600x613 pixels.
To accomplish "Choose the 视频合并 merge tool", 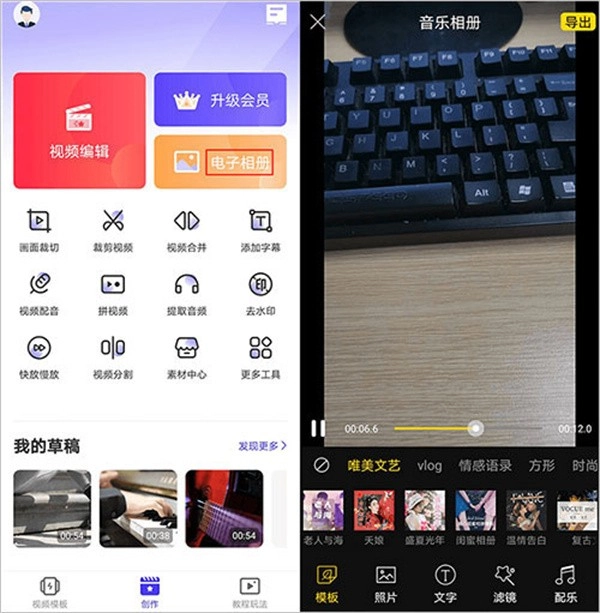I will [186, 229].
